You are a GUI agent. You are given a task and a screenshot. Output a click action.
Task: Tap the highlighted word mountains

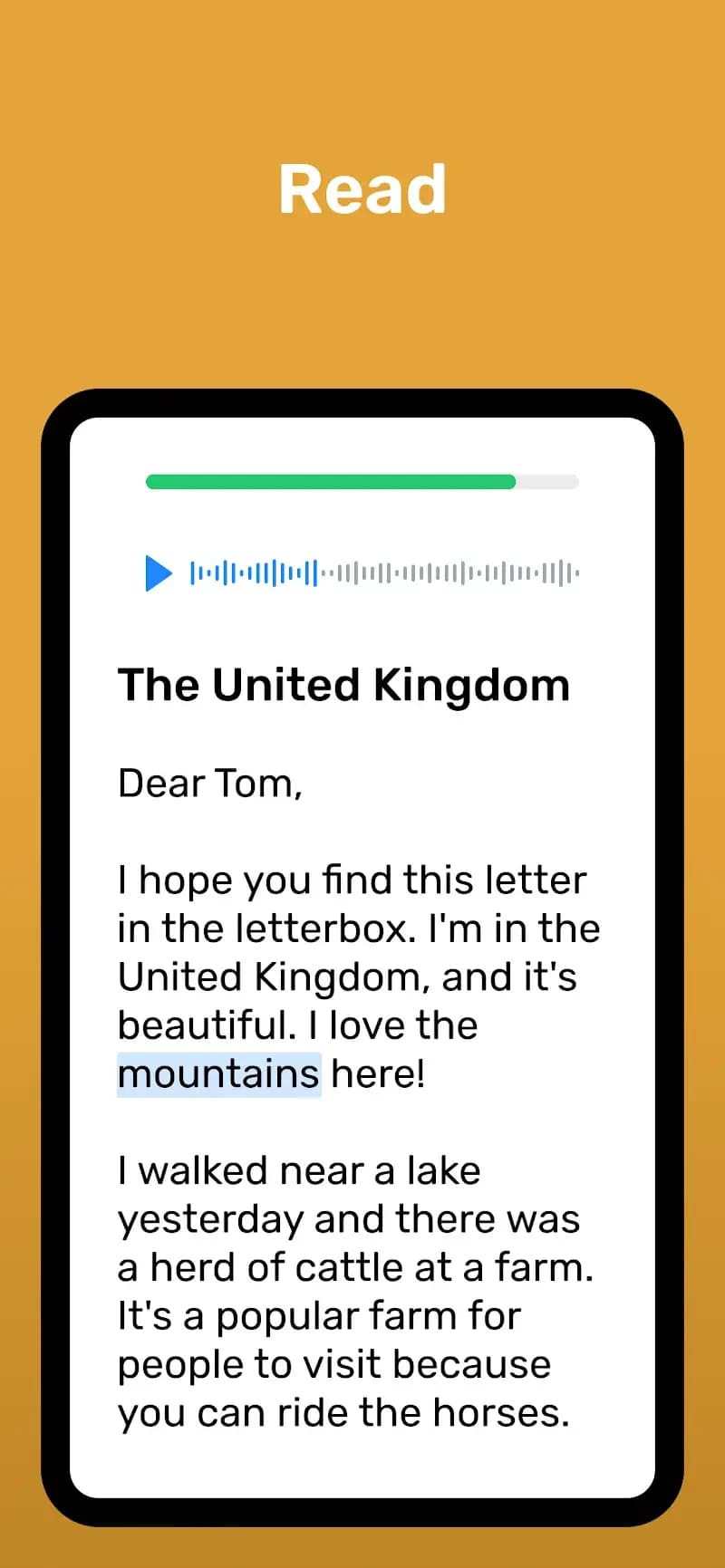218,1073
